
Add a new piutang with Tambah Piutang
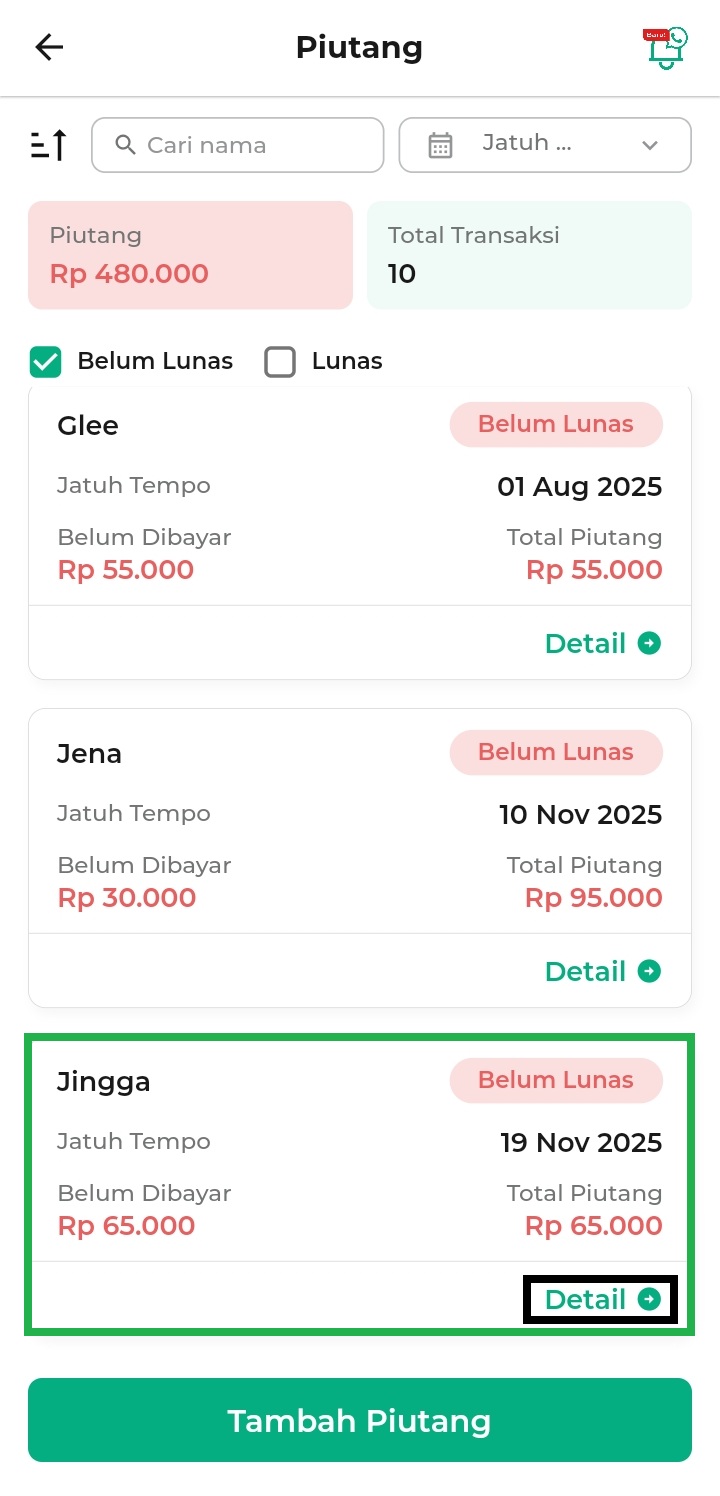pyautogui.click(x=360, y=1420)
